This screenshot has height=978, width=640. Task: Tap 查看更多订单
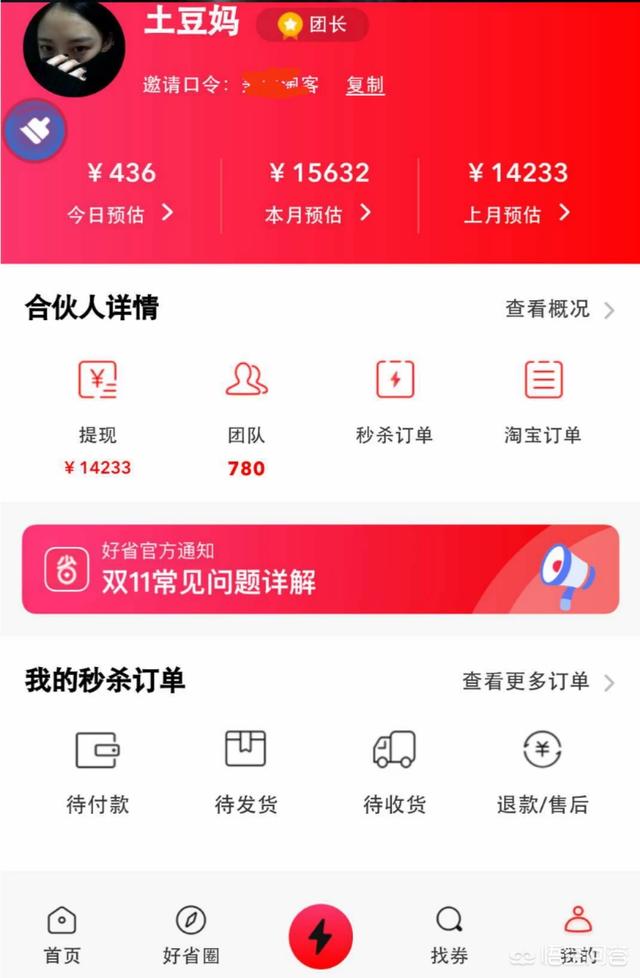[537, 682]
